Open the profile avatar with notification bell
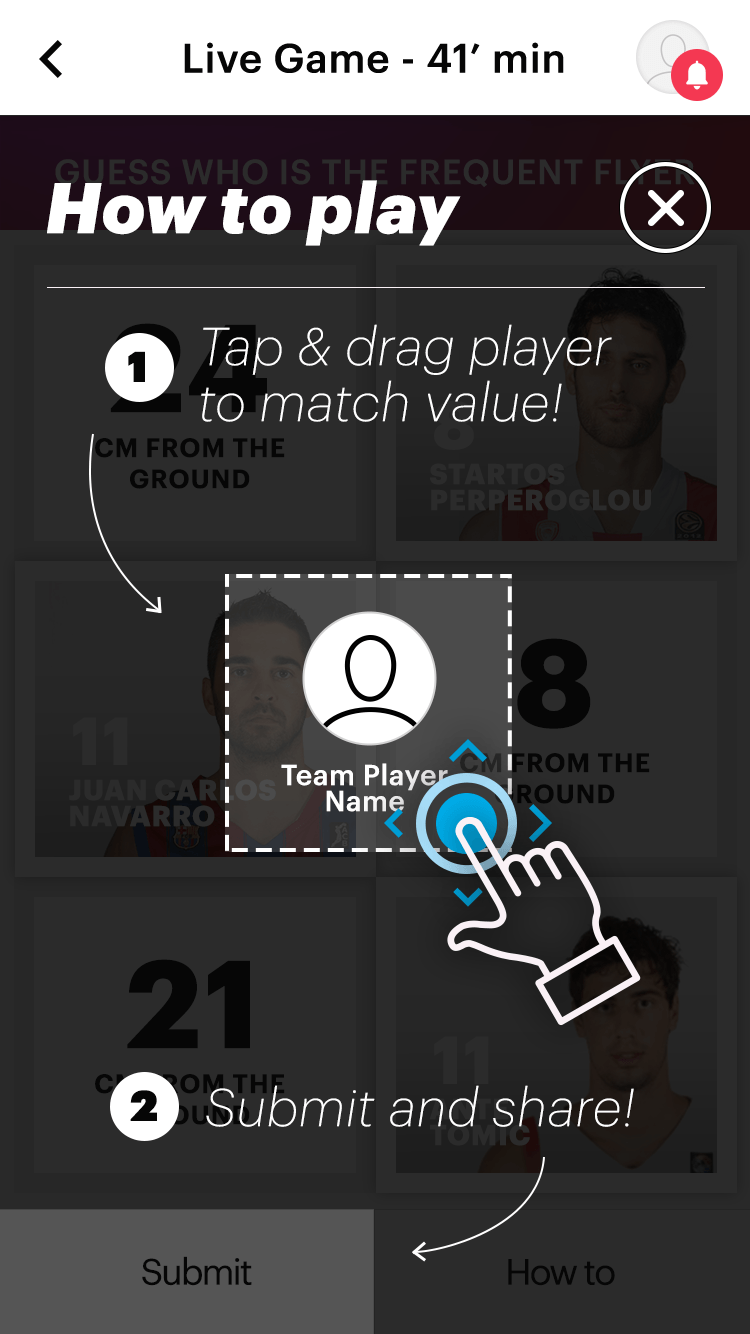 point(676,58)
